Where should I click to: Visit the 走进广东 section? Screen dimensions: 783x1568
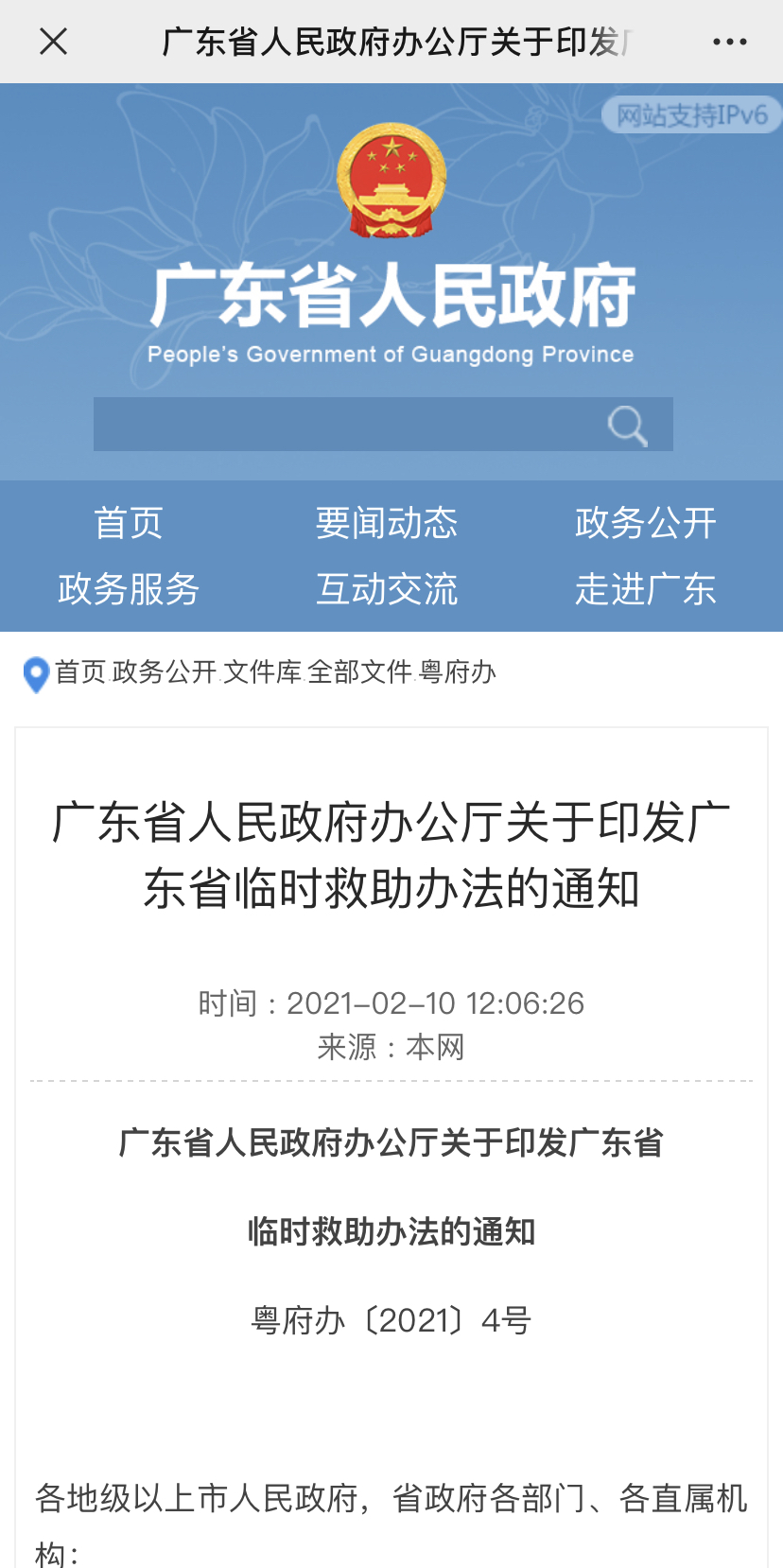[646, 589]
